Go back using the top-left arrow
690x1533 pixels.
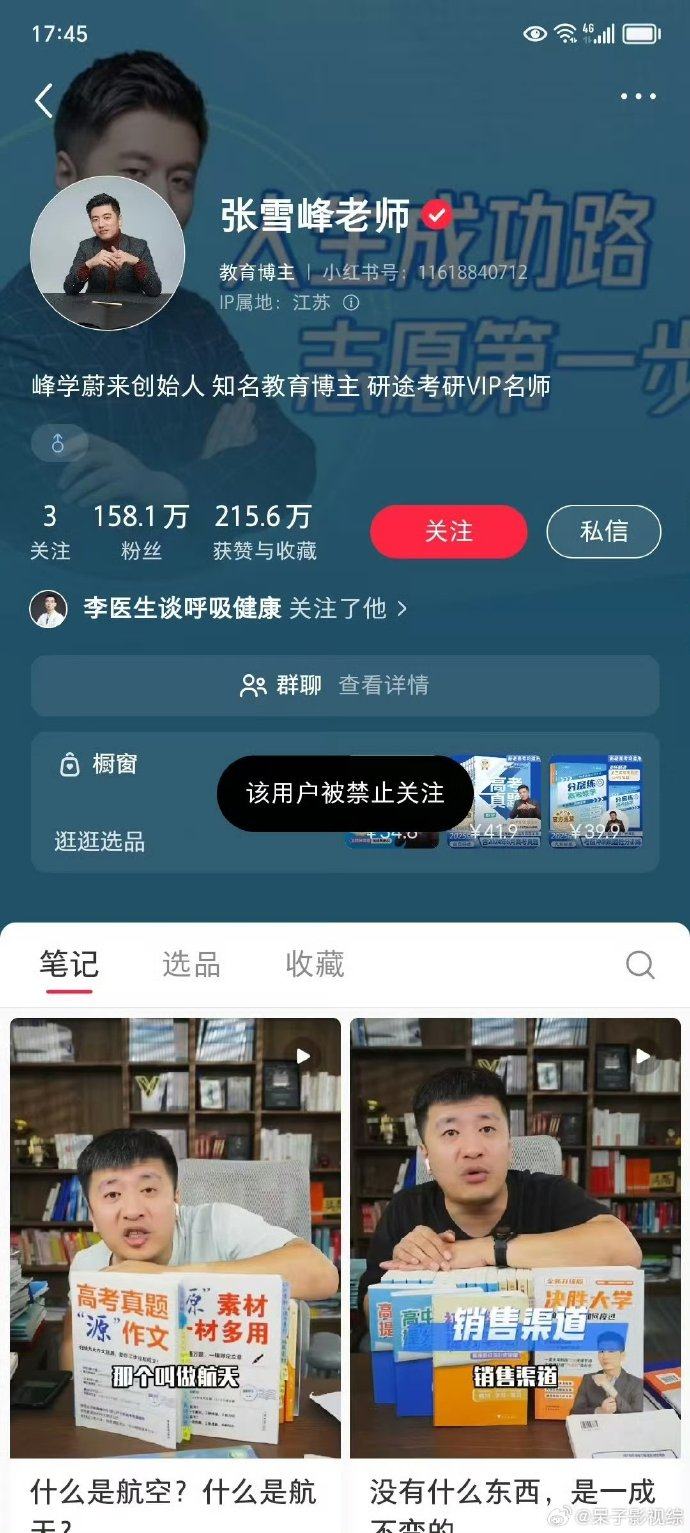pyautogui.click(x=44, y=101)
